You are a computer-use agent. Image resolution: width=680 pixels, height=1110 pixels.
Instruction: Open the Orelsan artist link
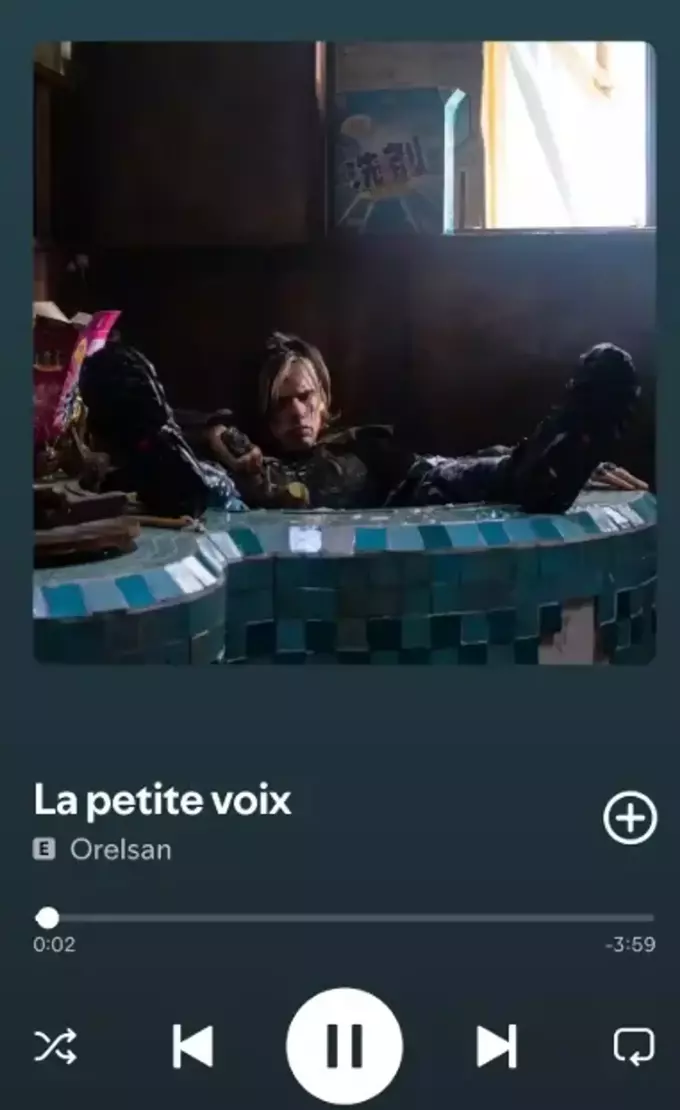tap(120, 850)
